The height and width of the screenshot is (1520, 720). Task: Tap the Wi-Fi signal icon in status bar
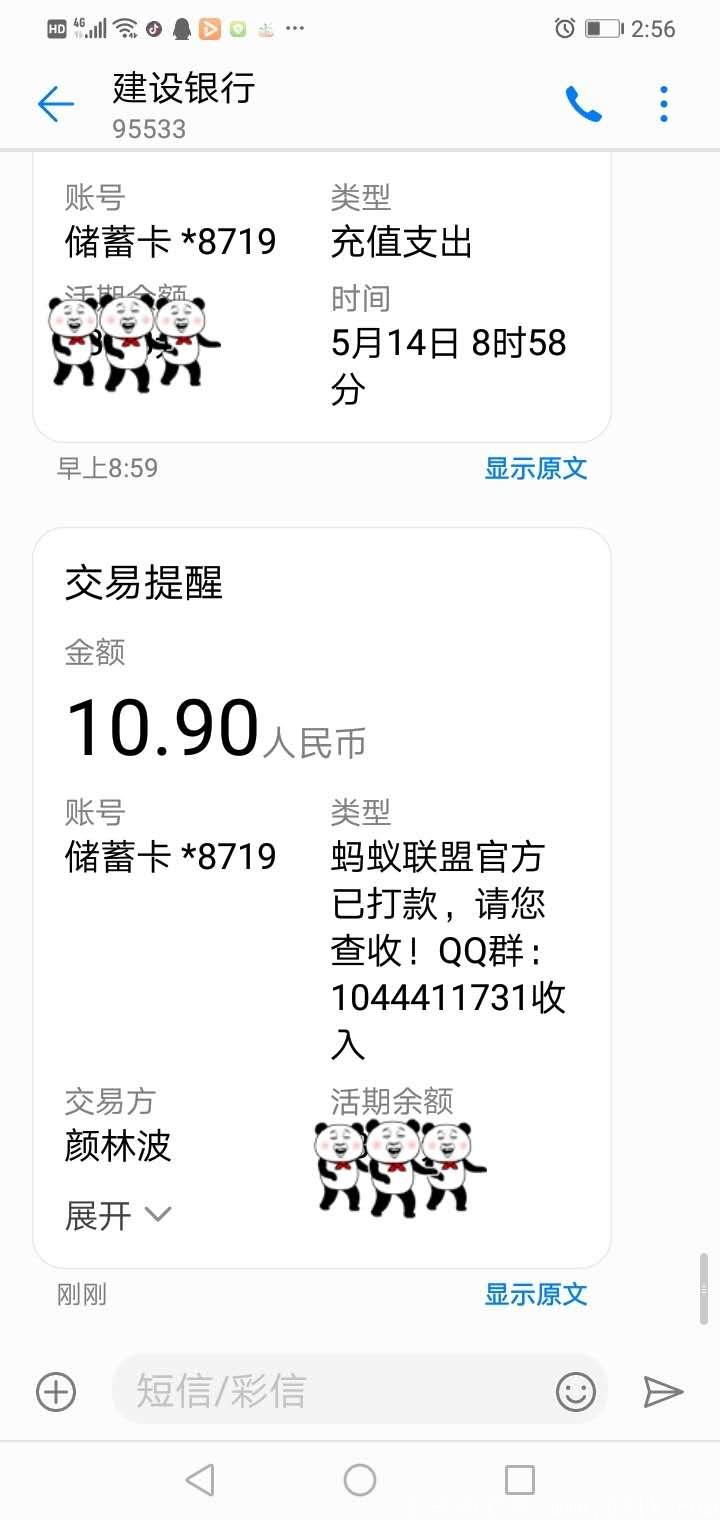click(124, 29)
